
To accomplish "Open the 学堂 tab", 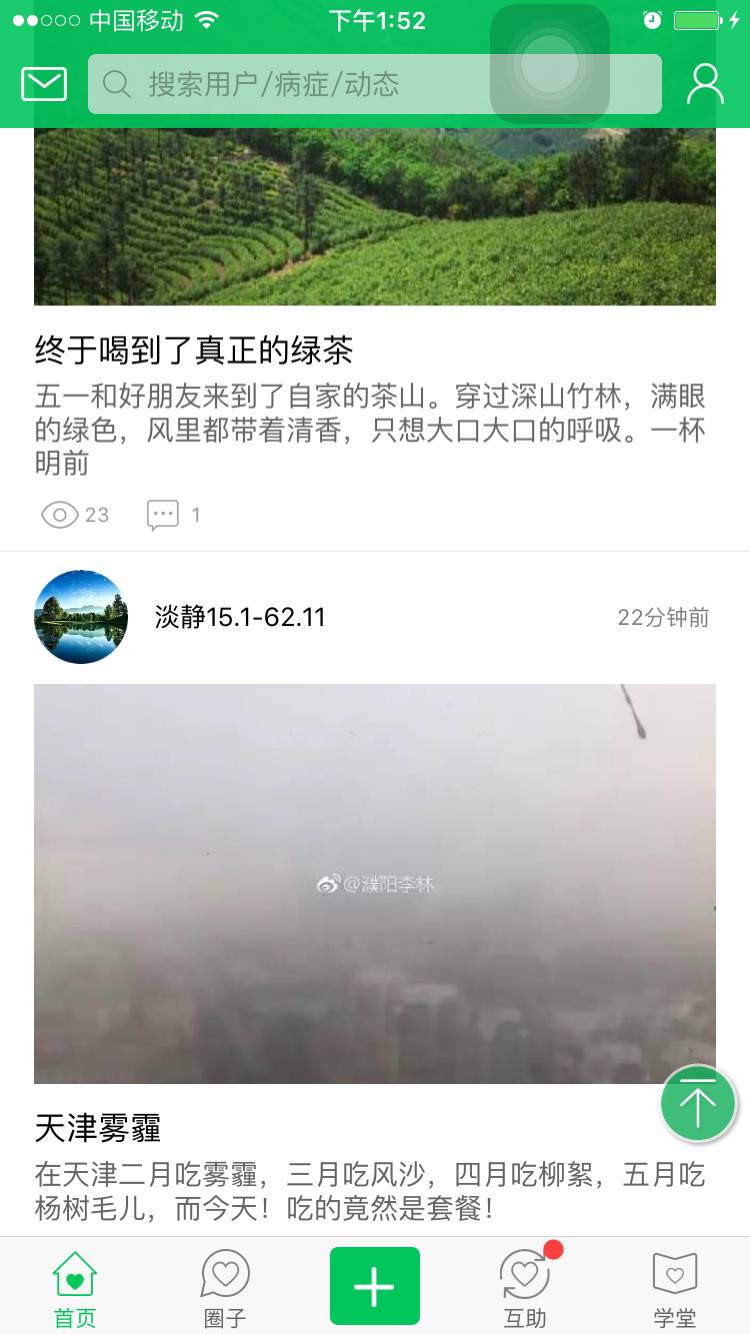I will (x=675, y=1289).
